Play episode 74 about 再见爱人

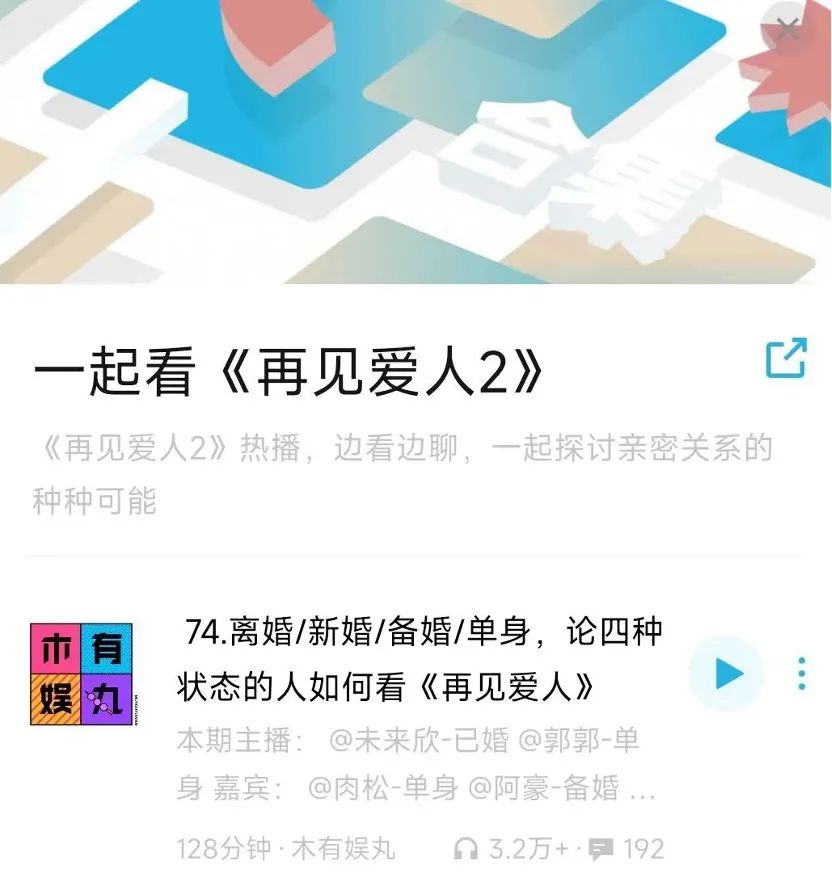coord(727,675)
